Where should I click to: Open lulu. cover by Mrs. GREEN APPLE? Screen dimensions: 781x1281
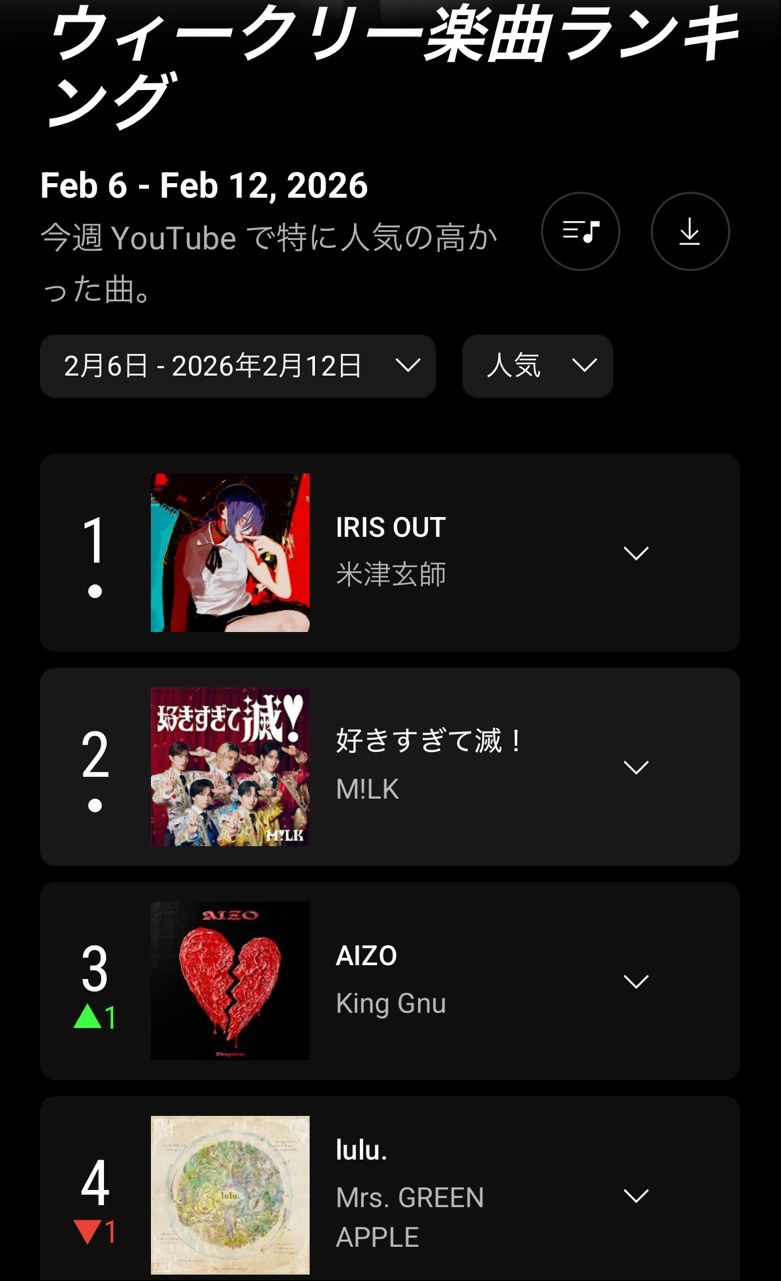[x=230, y=1195]
